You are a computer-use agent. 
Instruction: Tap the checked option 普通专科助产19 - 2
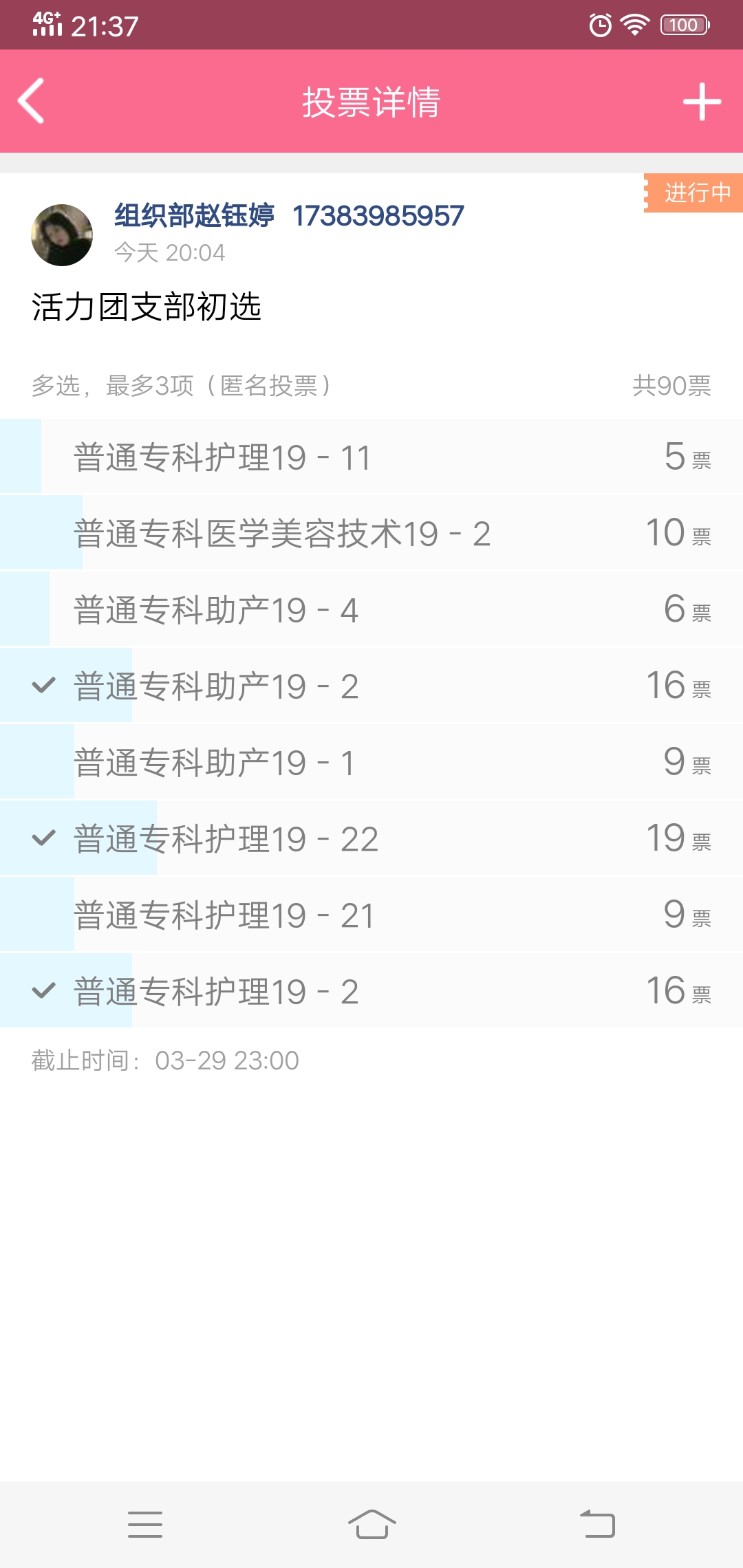click(x=371, y=686)
